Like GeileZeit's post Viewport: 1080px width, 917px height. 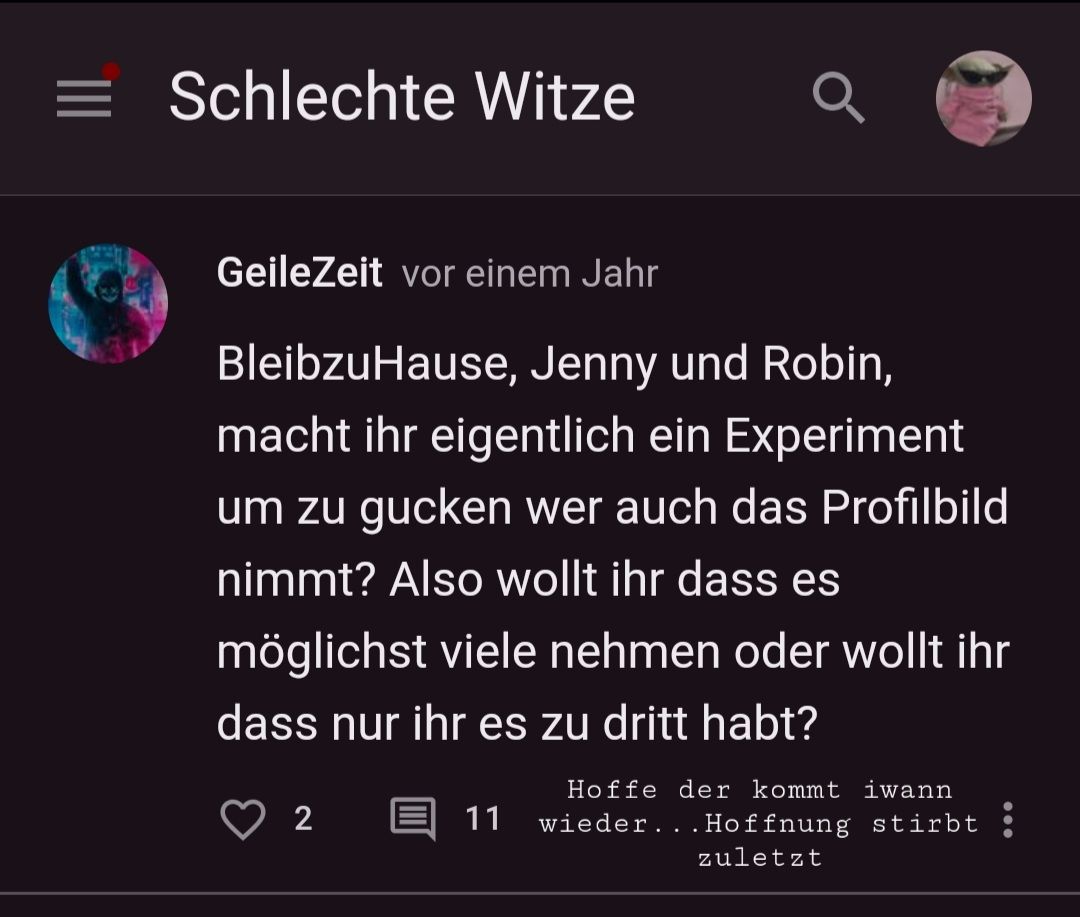[x=242, y=820]
